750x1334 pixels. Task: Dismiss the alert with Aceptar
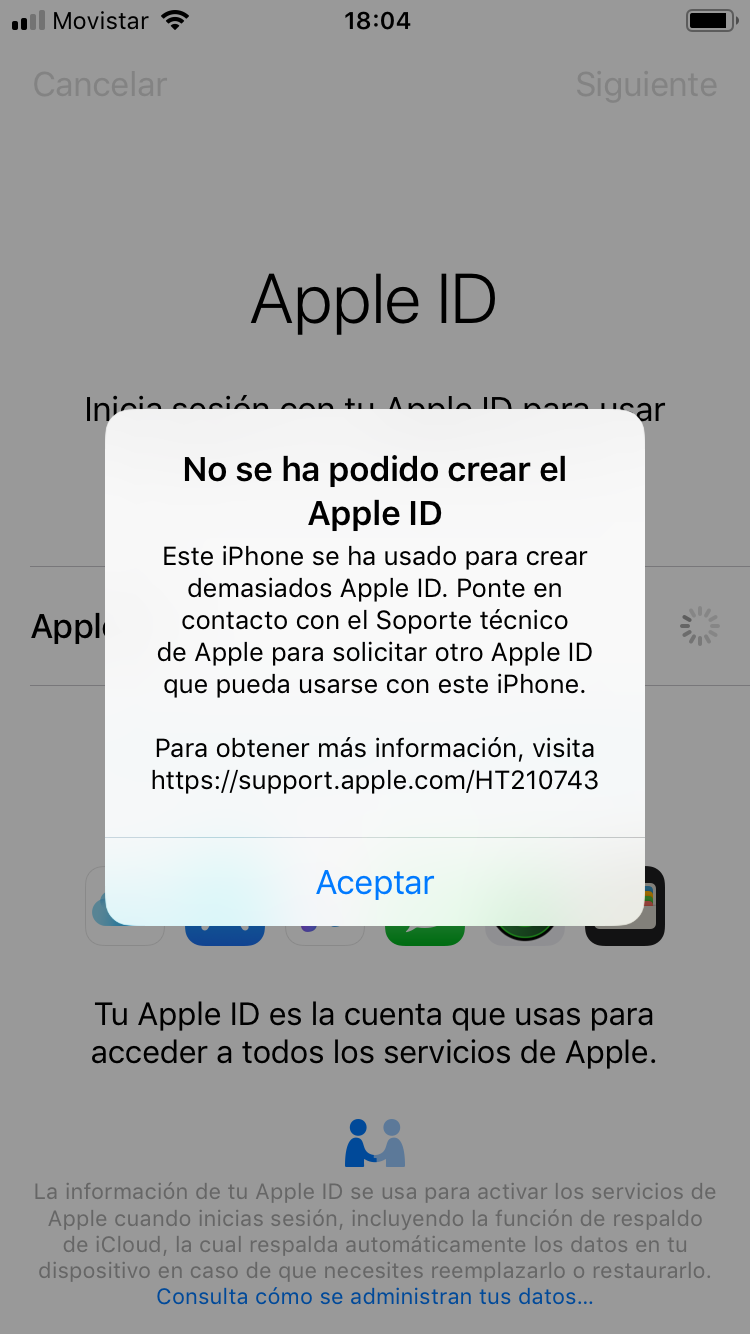coord(375,882)
